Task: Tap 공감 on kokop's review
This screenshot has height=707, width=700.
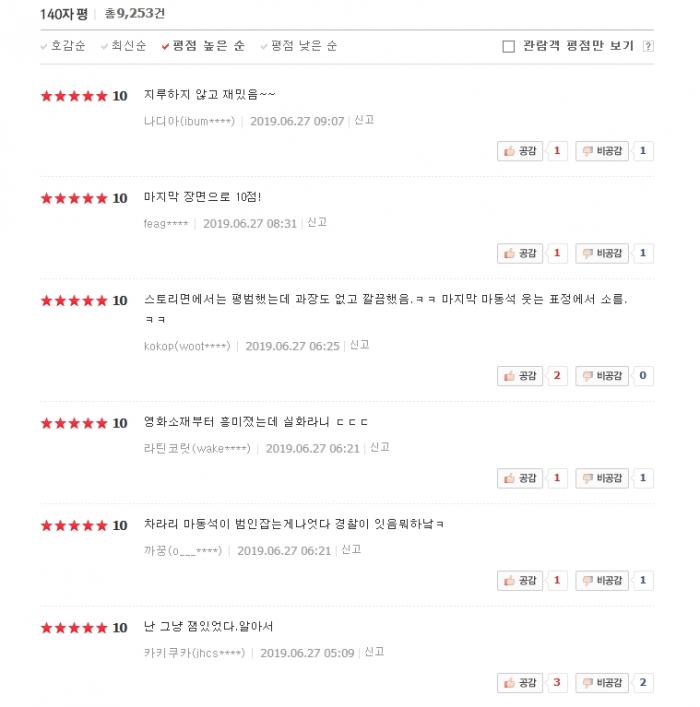Action: tap(521, 376)
